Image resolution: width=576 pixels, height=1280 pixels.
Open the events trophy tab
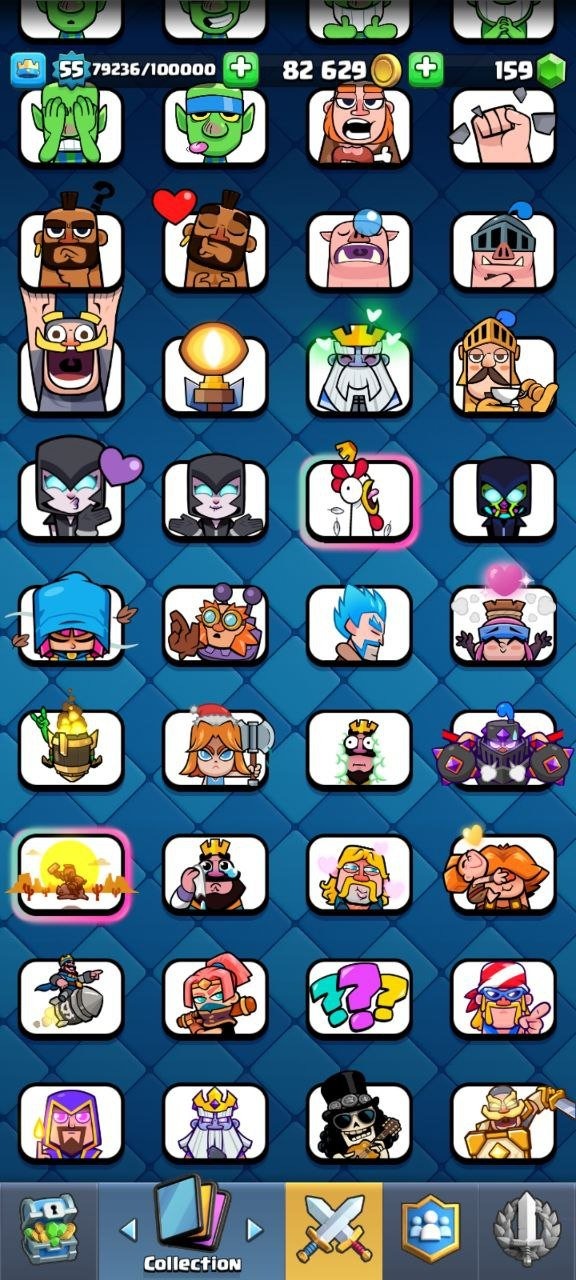[526, 1231]
